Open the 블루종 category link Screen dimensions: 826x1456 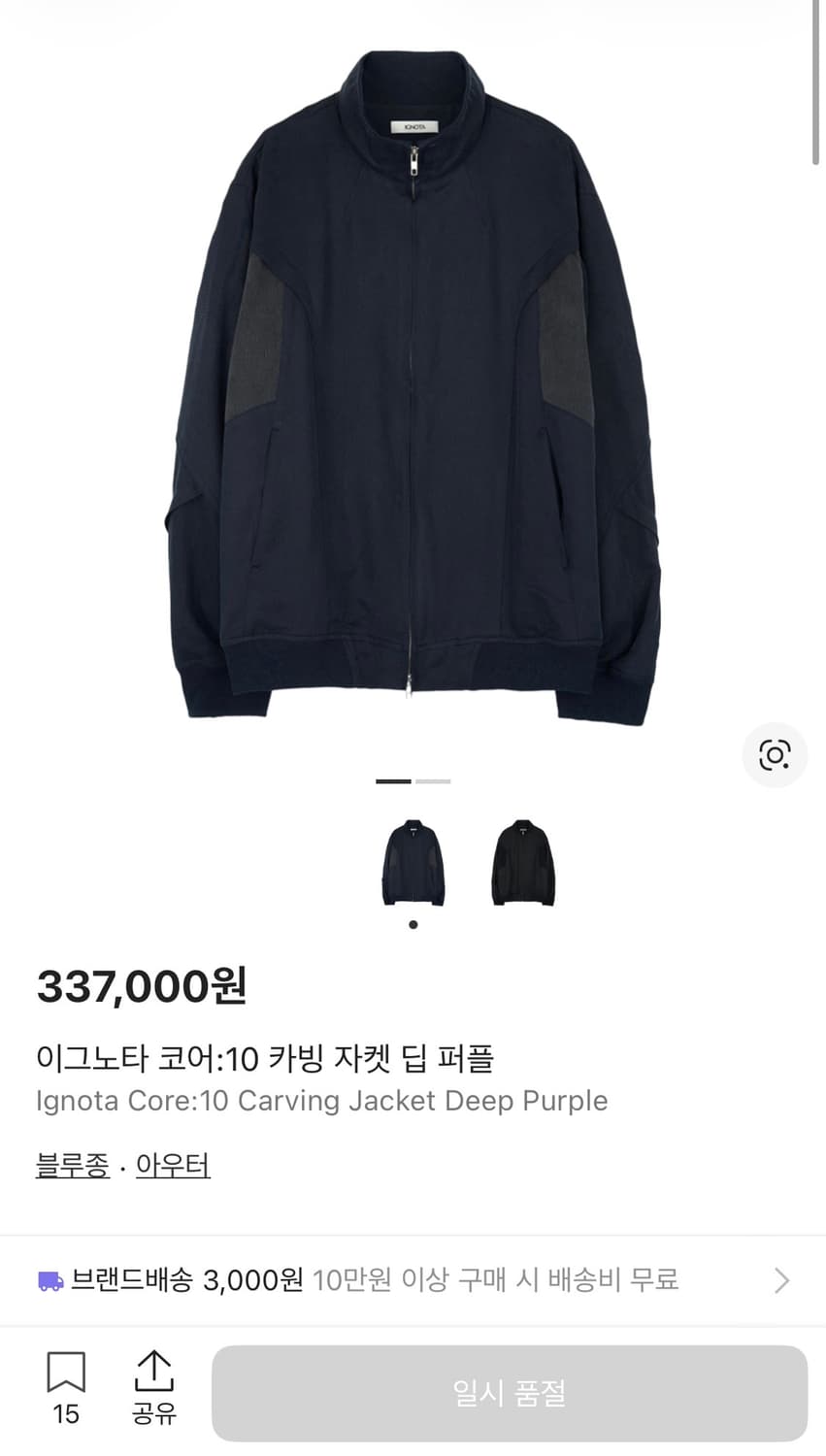point(71,1164)
